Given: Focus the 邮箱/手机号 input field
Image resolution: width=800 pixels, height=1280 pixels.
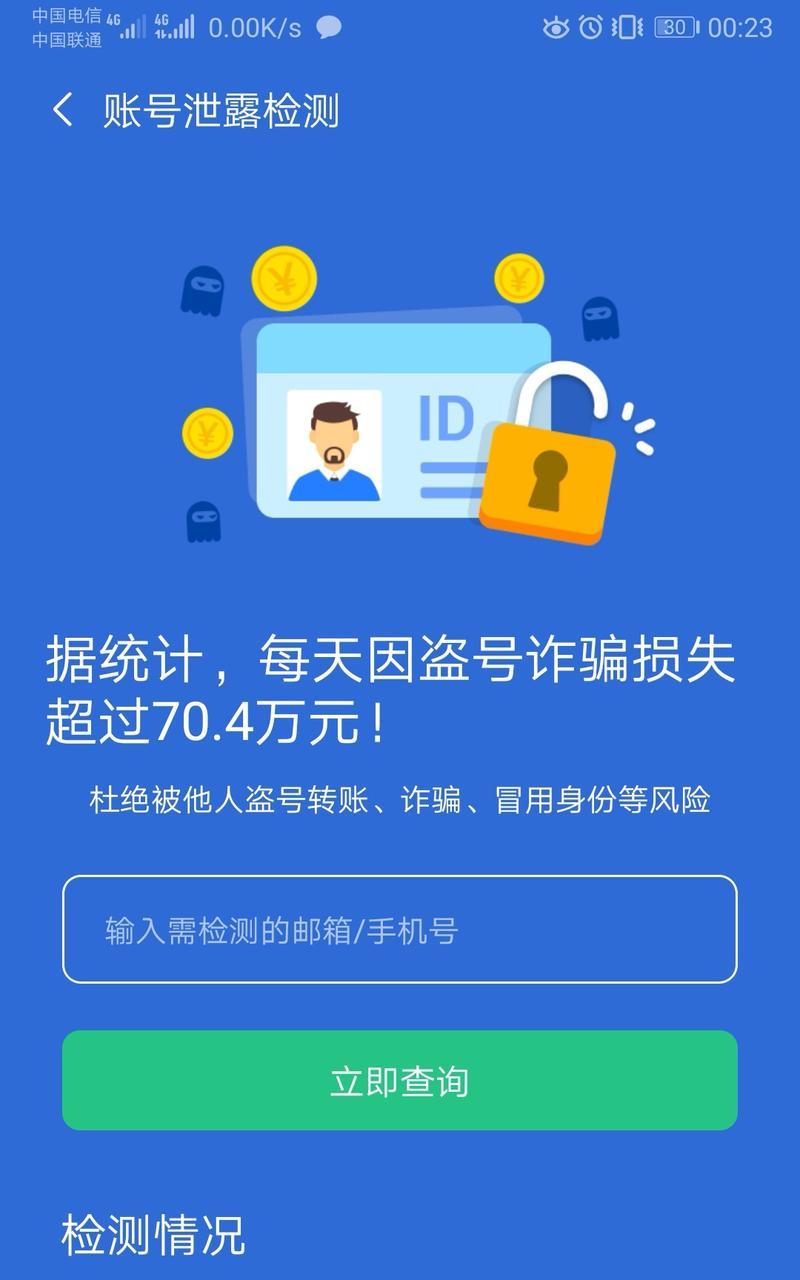Looking at the screenshot, I should [x=400, y=930].
